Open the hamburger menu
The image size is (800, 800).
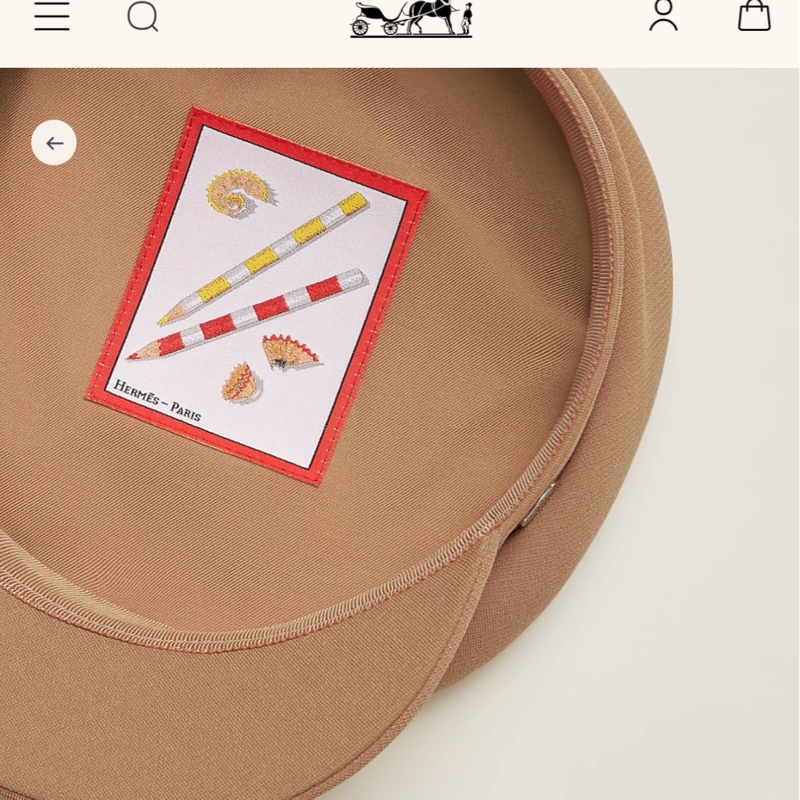[x=52, y=16]
